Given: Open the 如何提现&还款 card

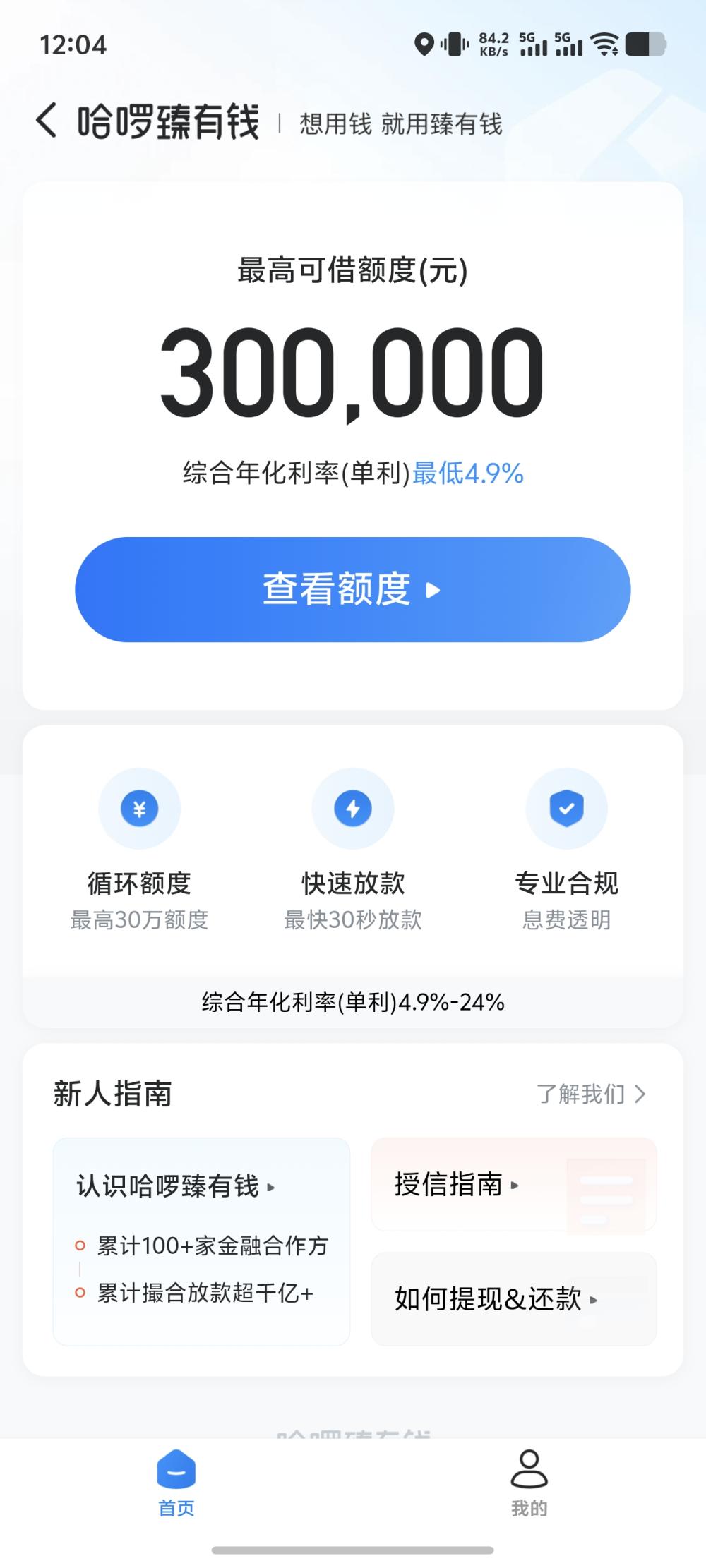Looking at the screenshot, I should pyautogui.click(x=513, y=1298).
